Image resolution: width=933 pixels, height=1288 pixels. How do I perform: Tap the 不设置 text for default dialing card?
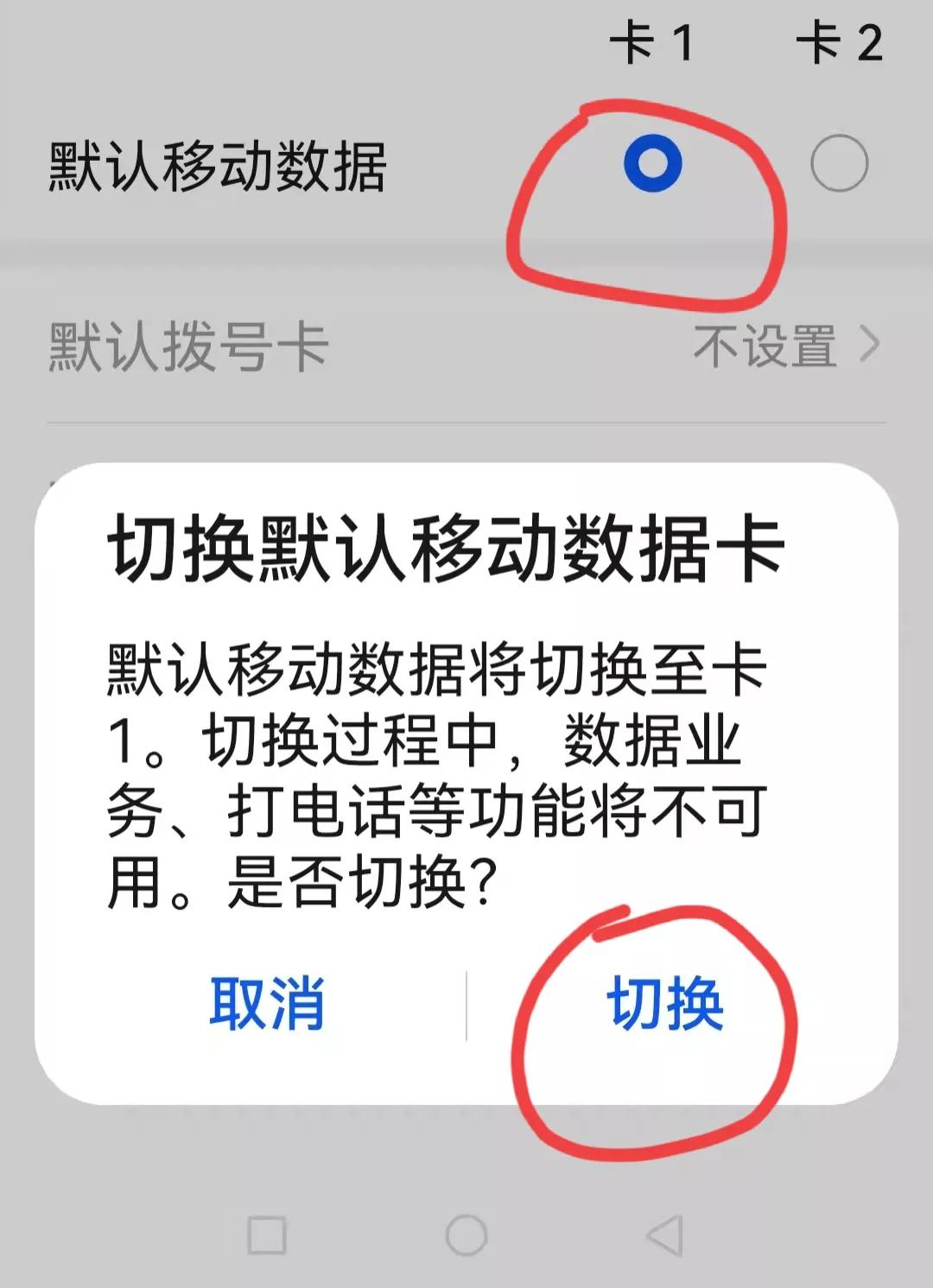tap(767, 346)
